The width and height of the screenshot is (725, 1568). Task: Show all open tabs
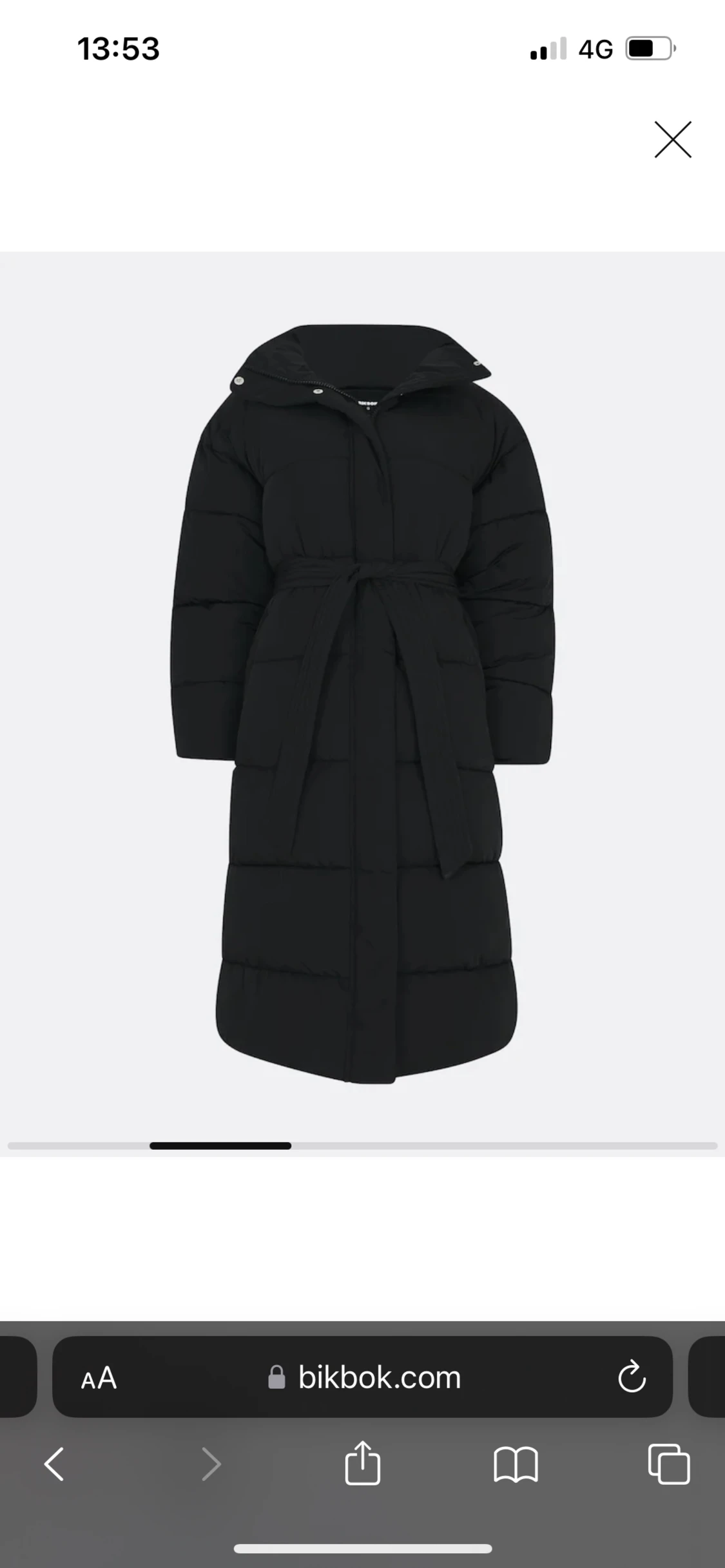pos(668,1464)
